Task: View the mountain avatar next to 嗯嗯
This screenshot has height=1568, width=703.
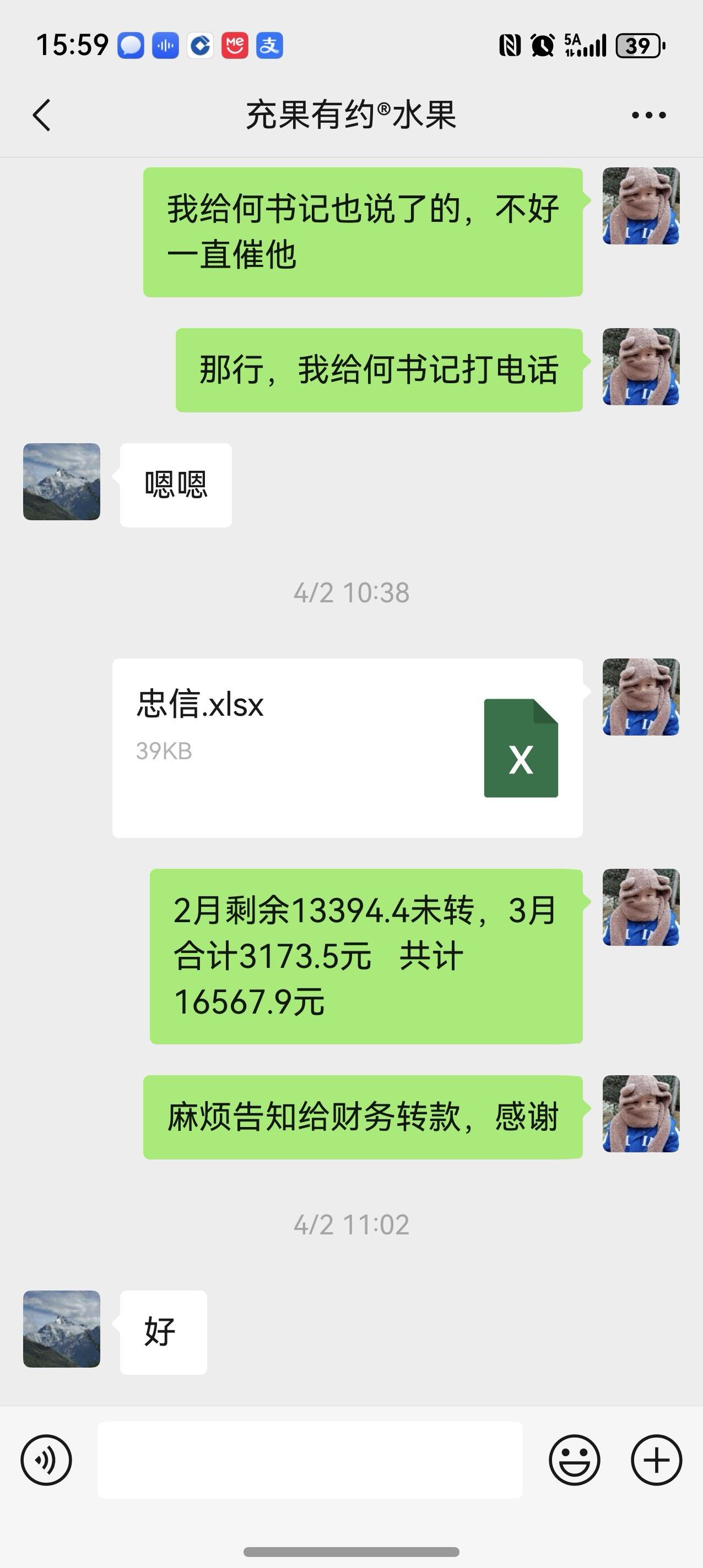Action: (x=62, y=482)
